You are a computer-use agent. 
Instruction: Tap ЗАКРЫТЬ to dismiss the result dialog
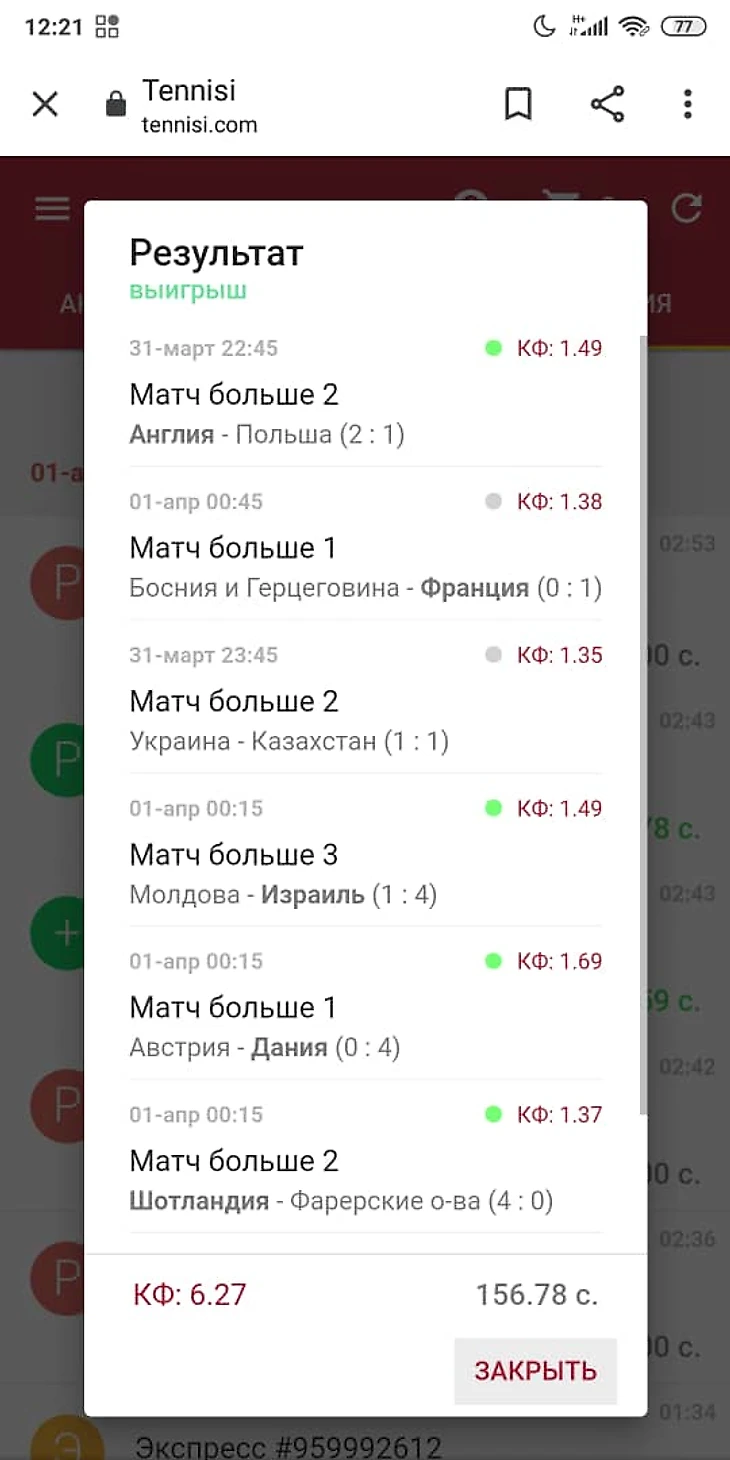pos(535,1371)
